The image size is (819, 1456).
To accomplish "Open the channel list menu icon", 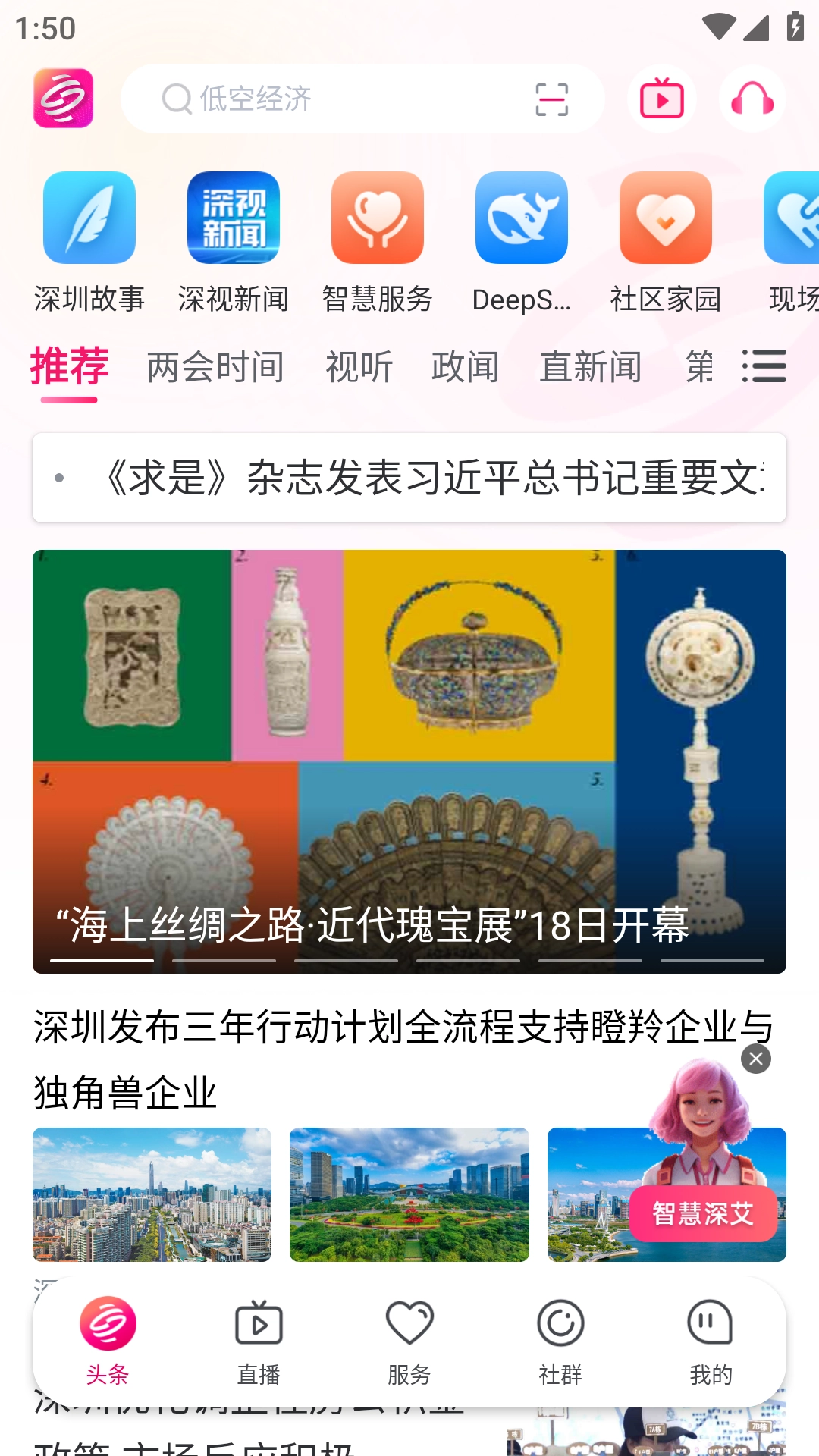I will 764,366.
